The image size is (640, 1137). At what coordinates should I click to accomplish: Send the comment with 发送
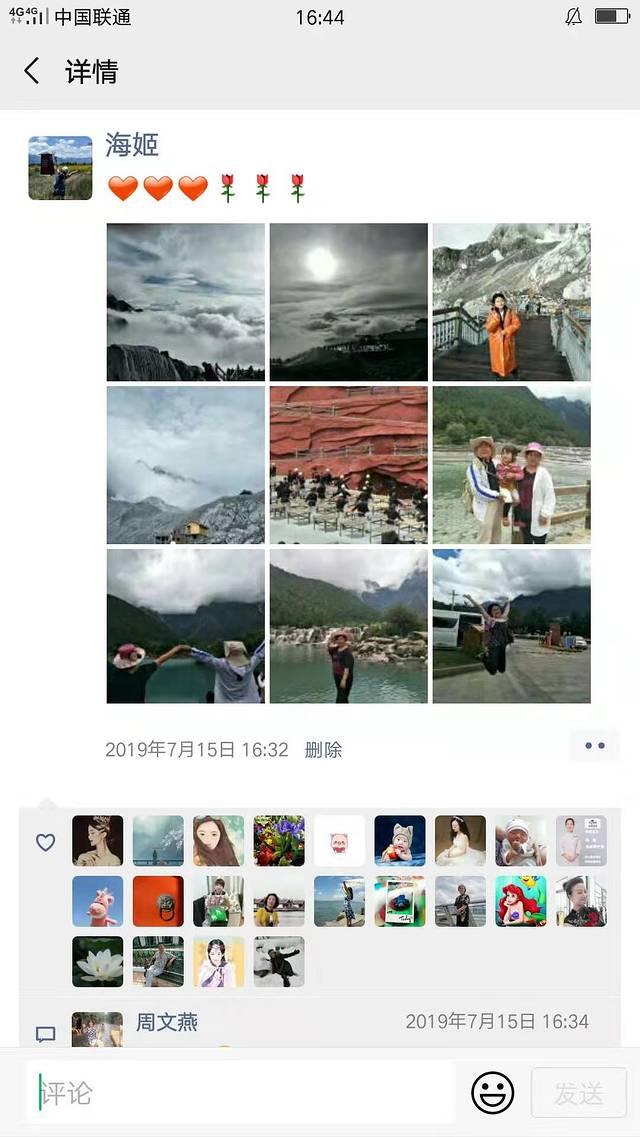(x=580, y=1093)
